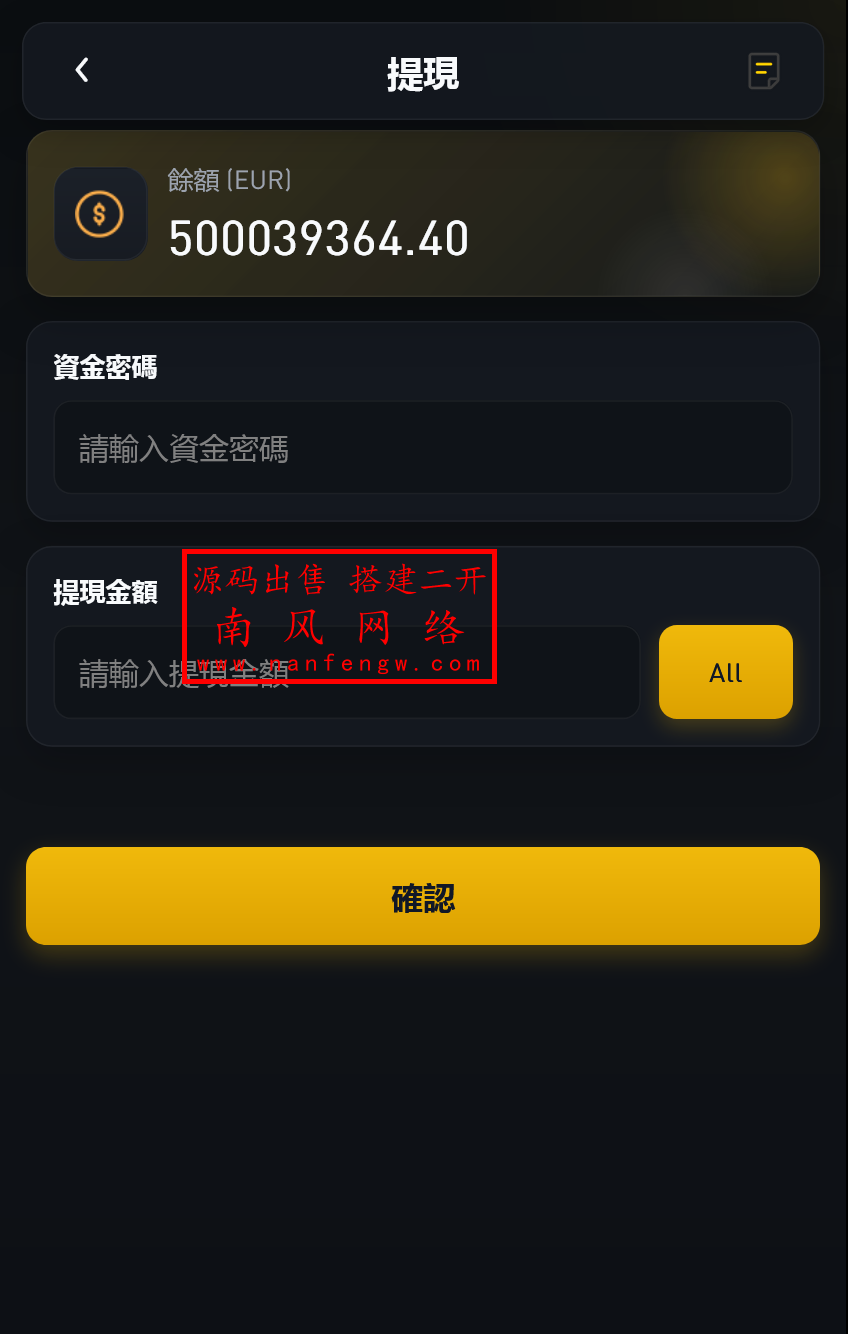Click the 提現金額 section label

tap(106, 592)
